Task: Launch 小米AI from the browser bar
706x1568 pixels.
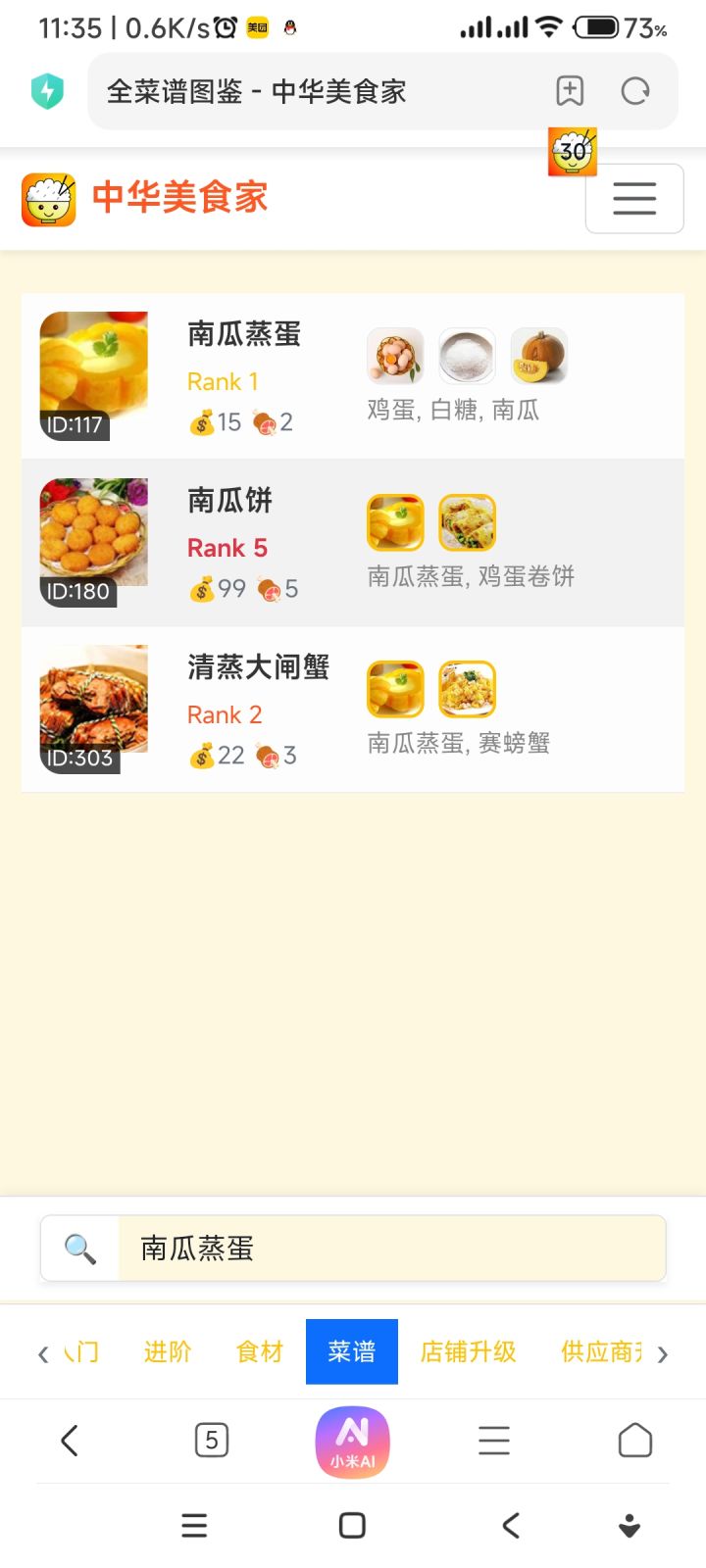Action: (x=352, y=1441)
